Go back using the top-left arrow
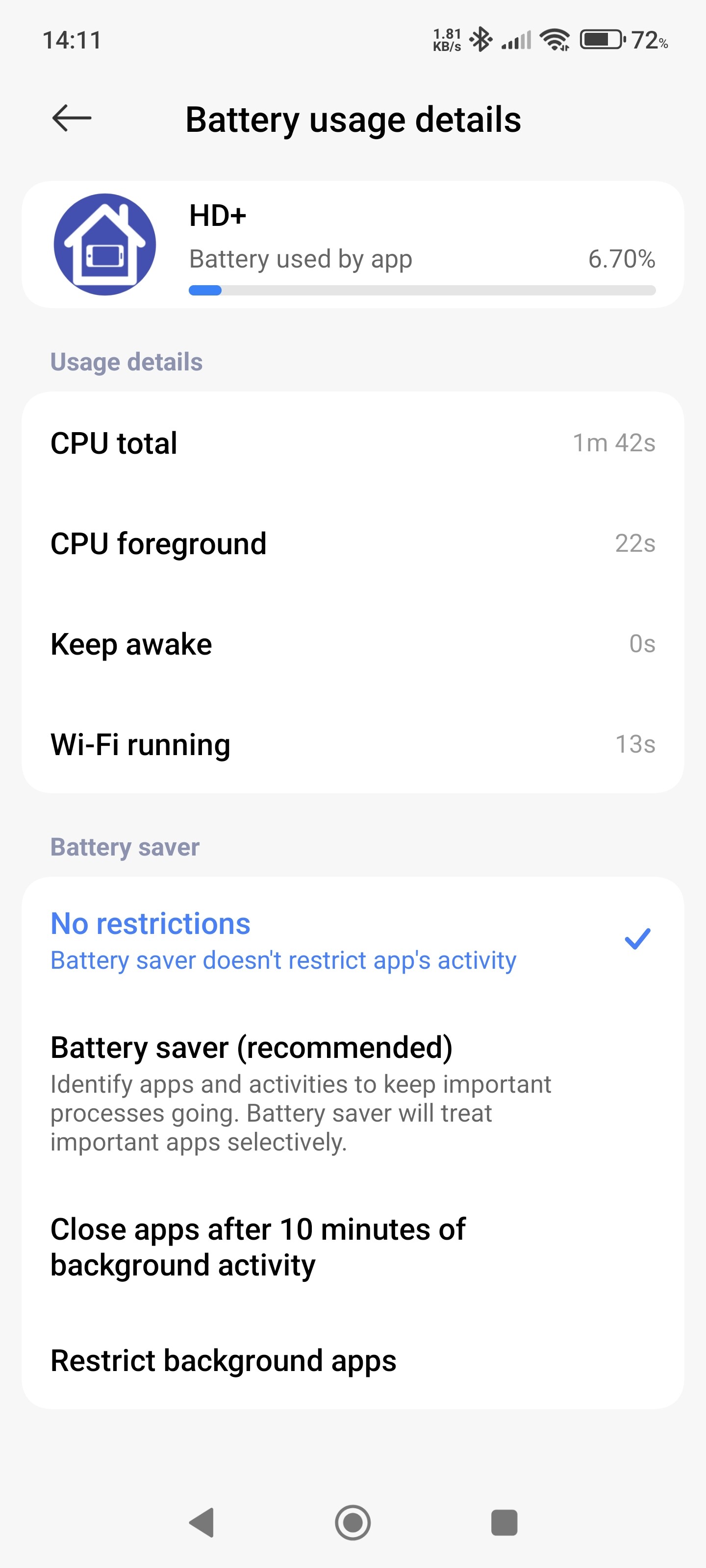This screenshot has width=706, height=1568. coord(72,118)
